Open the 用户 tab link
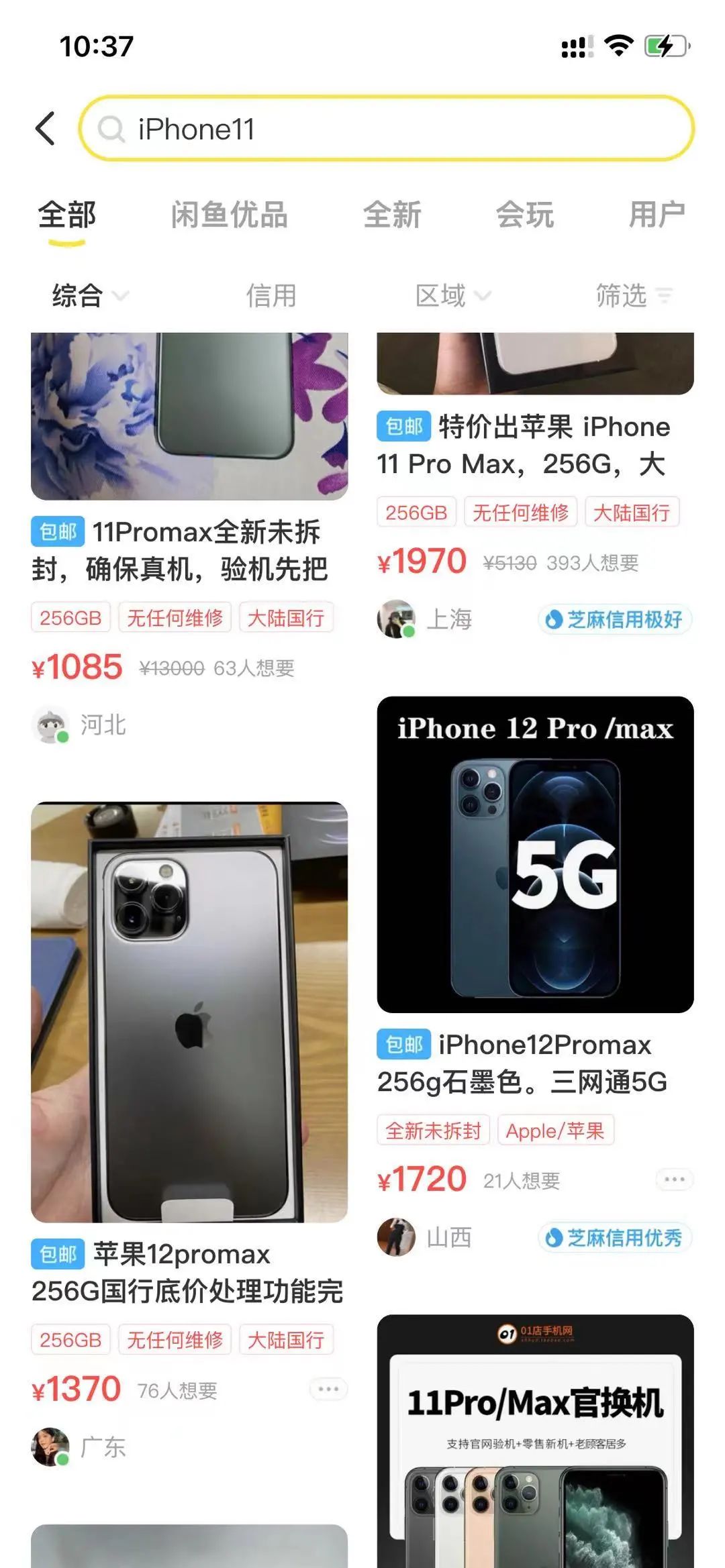The width and height of the screenshot is (725, 1568). point(657,215)
